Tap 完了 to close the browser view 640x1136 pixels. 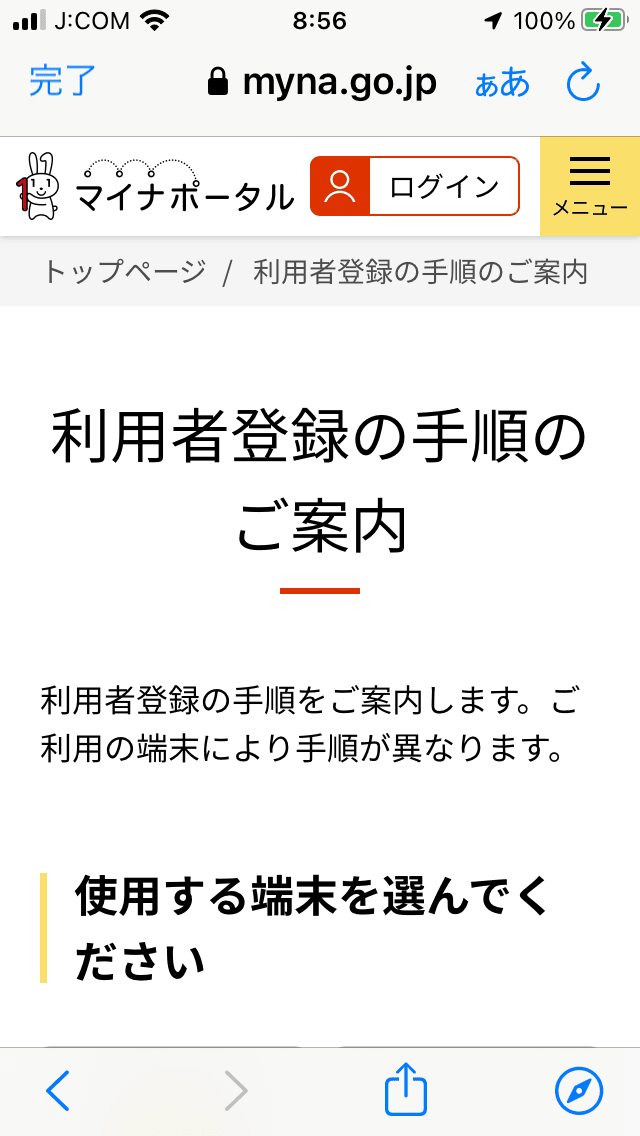62,81
